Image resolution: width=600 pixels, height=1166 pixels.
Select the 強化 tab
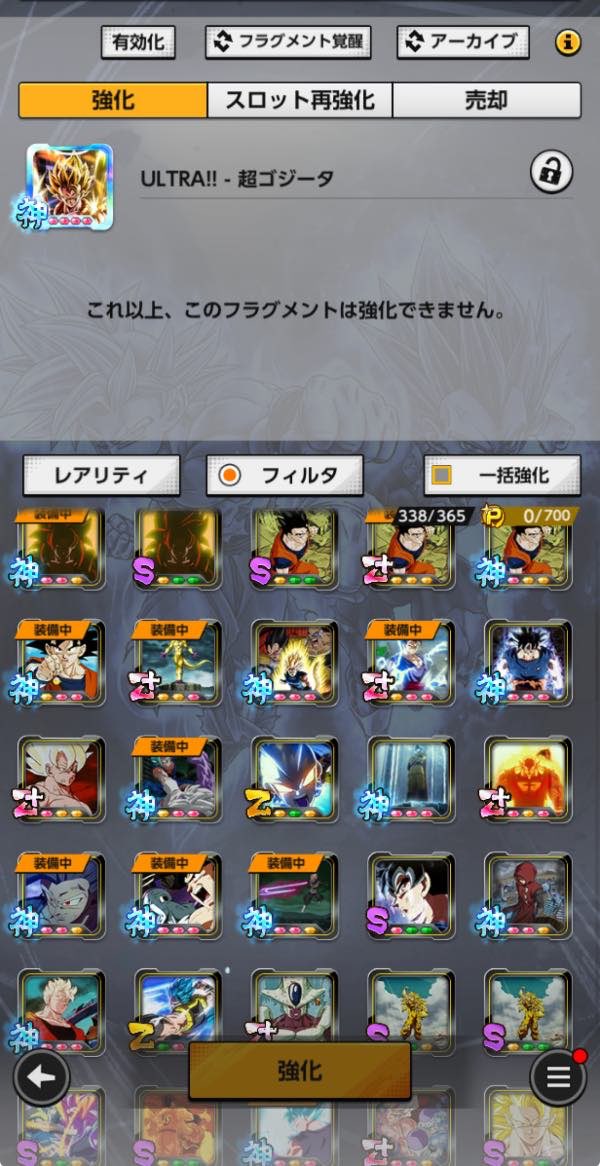click(113, 101)
